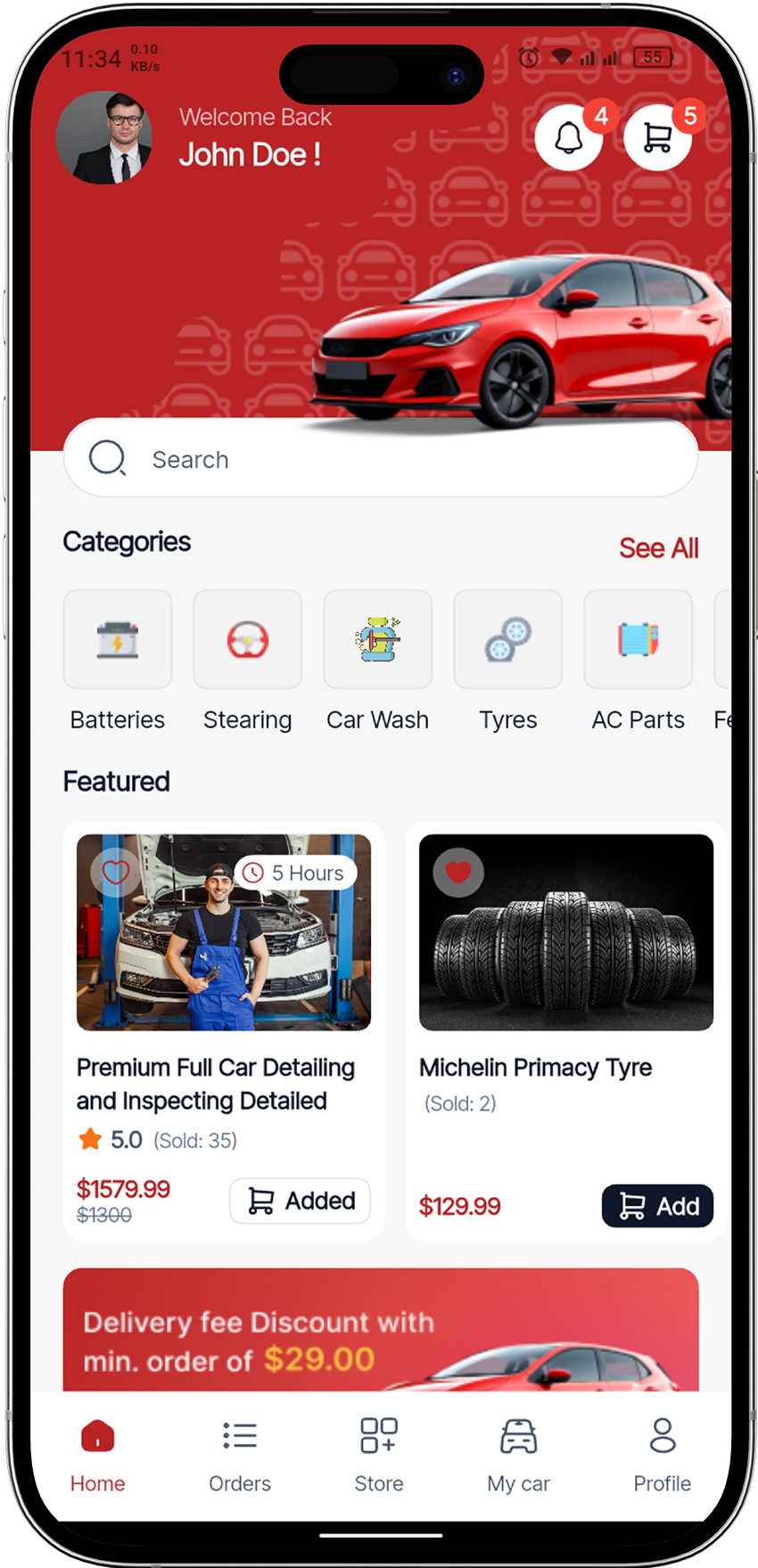Tap the Search field

point(381,459)
